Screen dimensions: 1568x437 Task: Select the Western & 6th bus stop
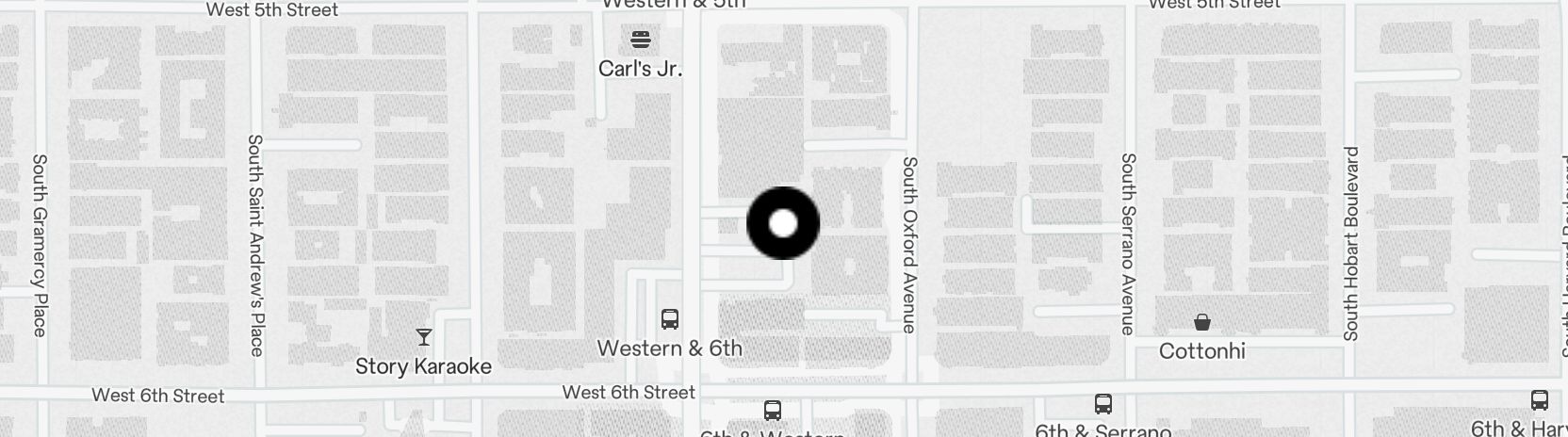click(670, 319)
